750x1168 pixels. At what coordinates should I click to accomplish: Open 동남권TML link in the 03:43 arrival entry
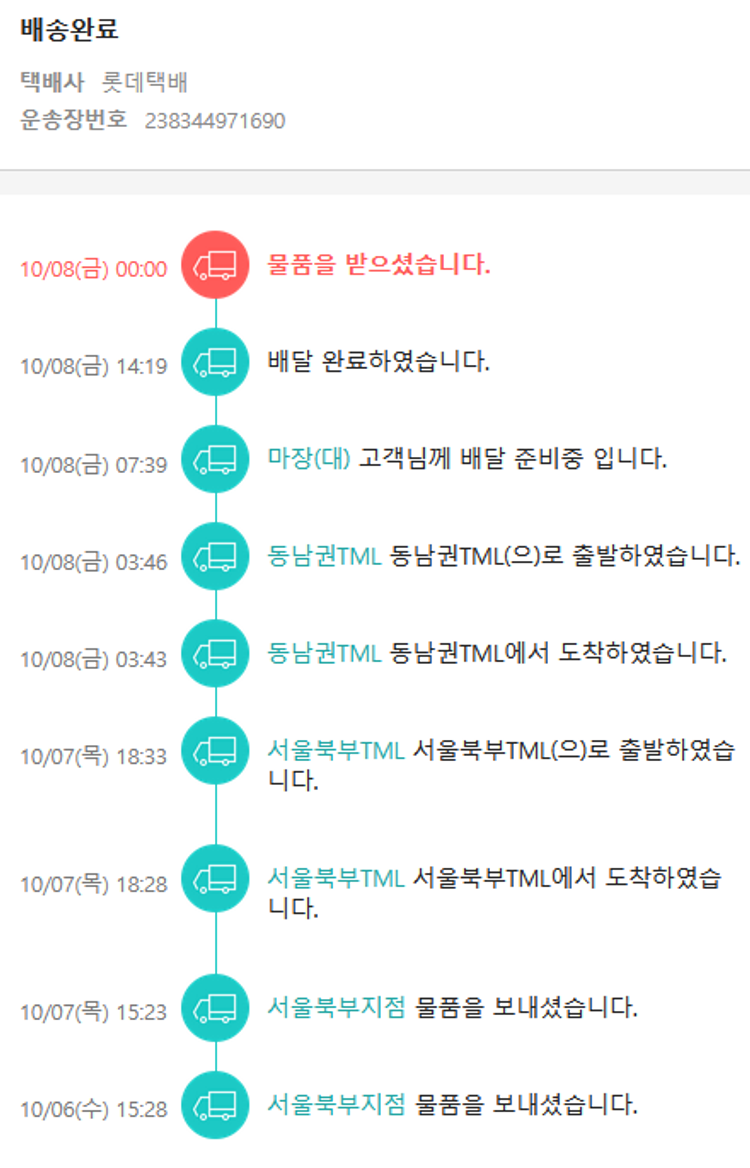tap(324, 654)
